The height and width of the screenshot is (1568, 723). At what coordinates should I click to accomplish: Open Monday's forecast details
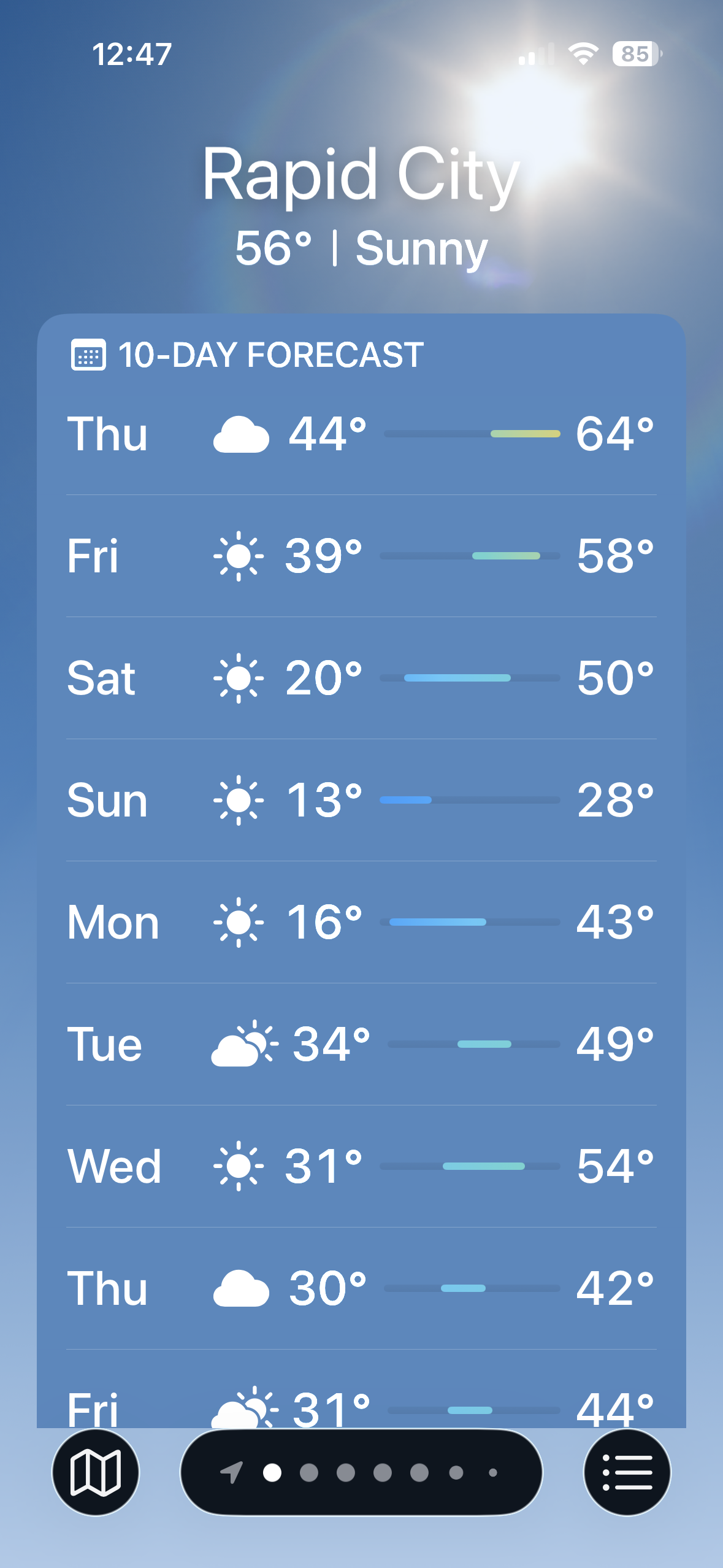click(x=361, y=922)
